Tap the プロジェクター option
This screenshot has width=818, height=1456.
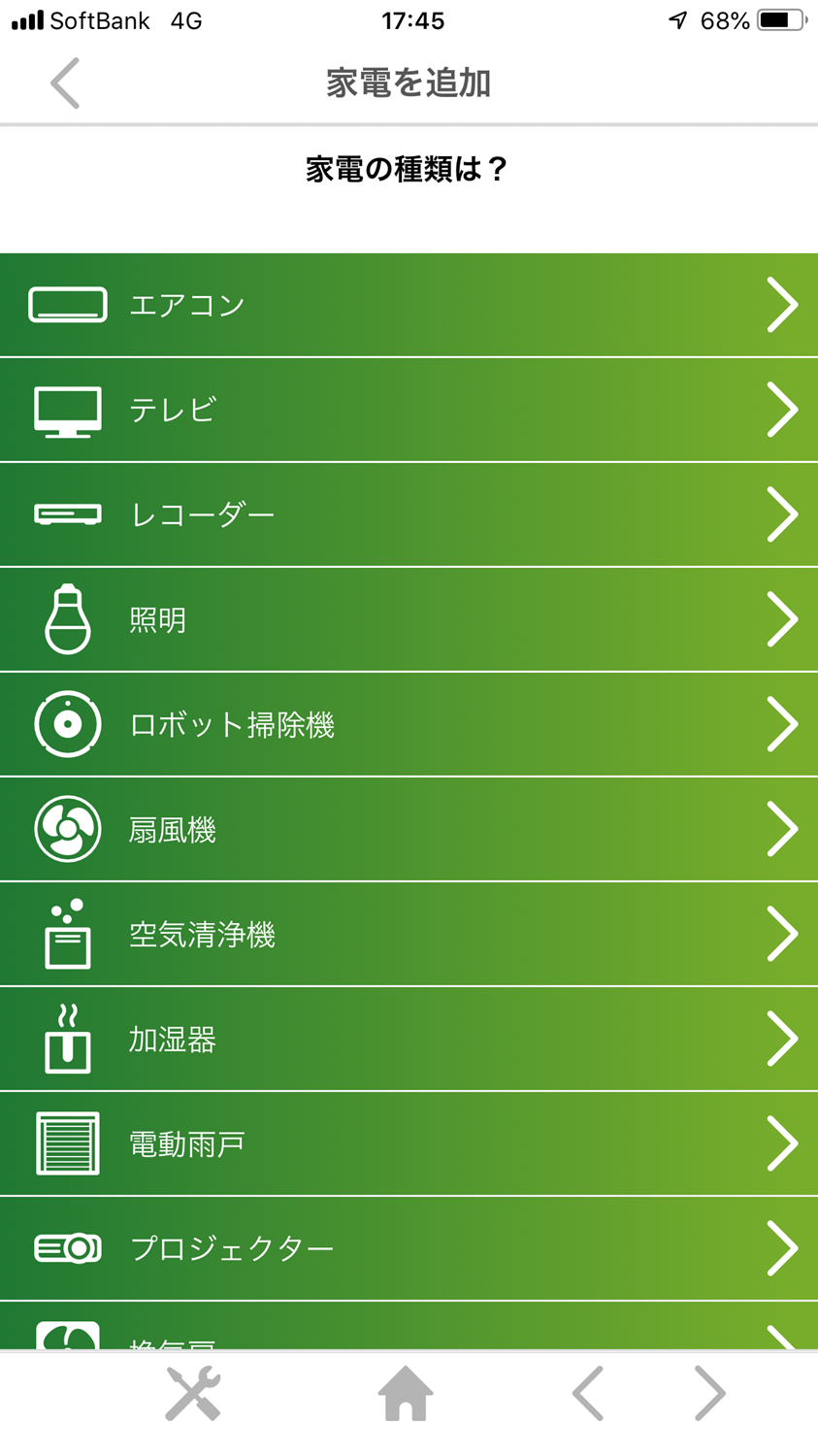pos(409,1248)
